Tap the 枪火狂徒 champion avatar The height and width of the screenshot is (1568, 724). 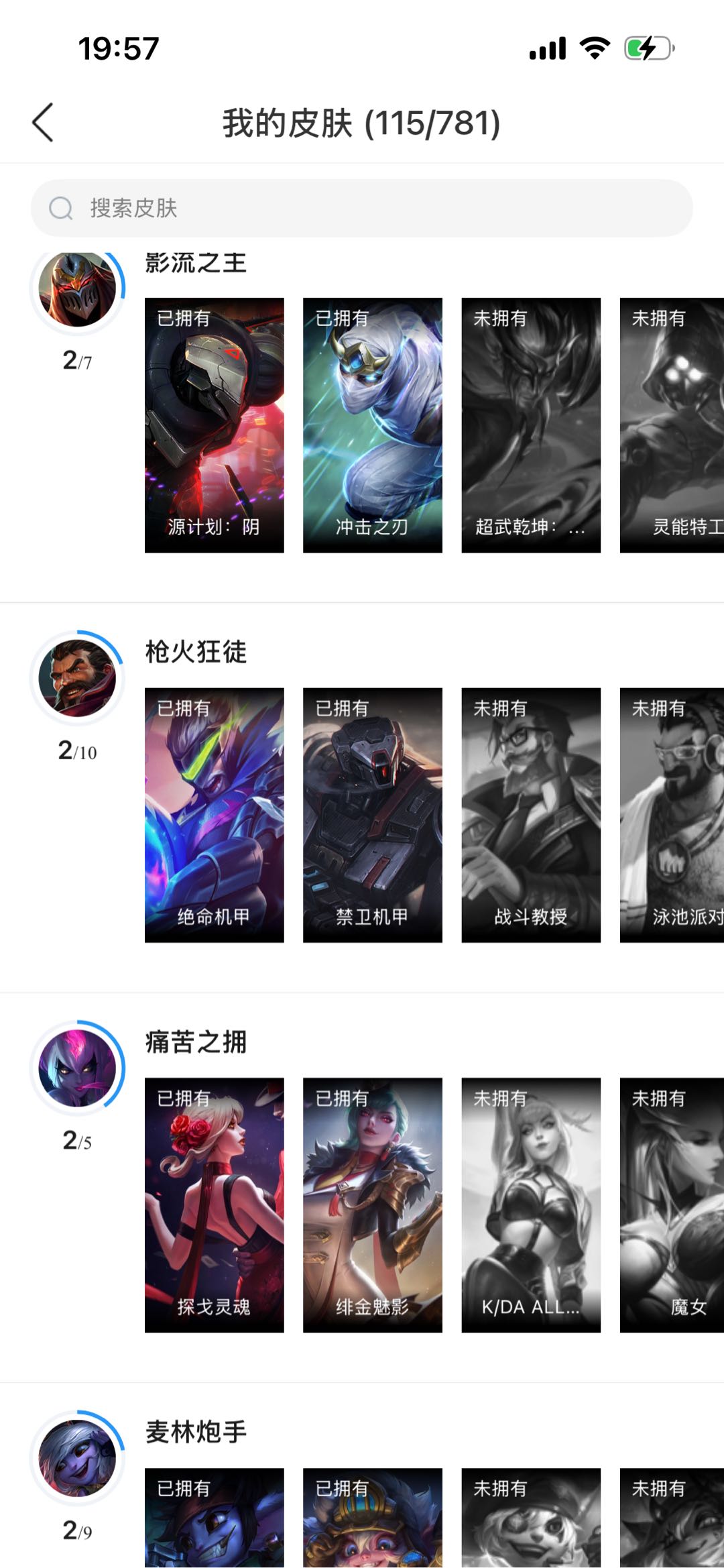point(77,678)
